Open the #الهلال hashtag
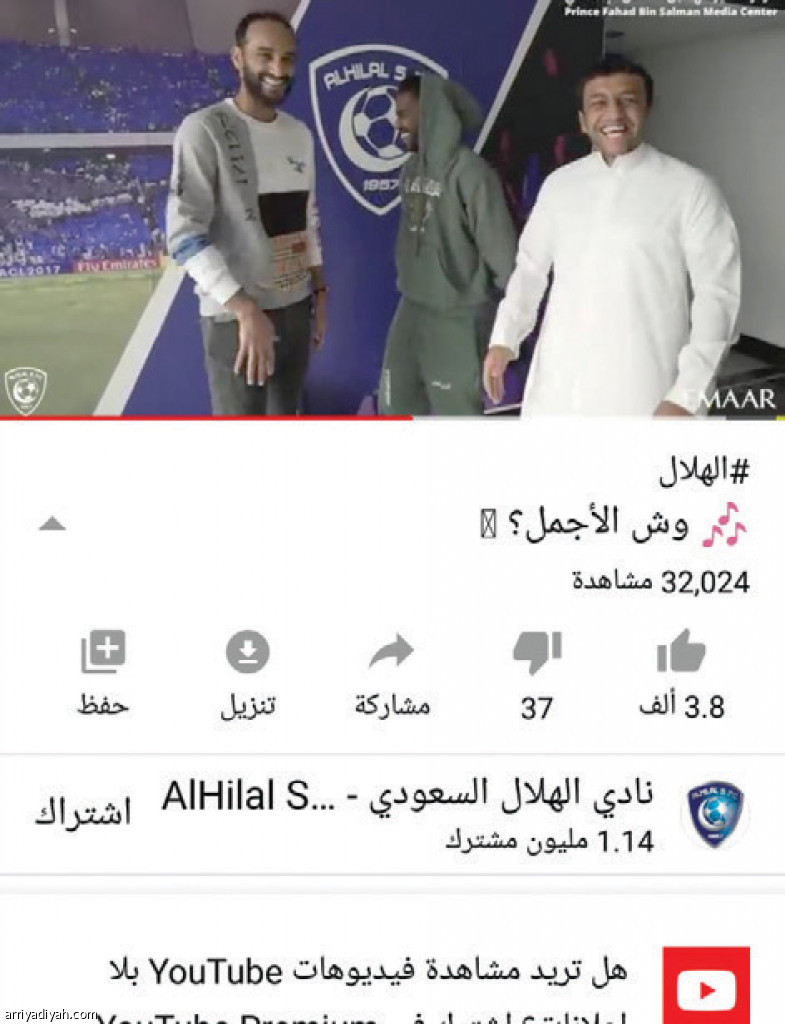 (x=704, y=470)
